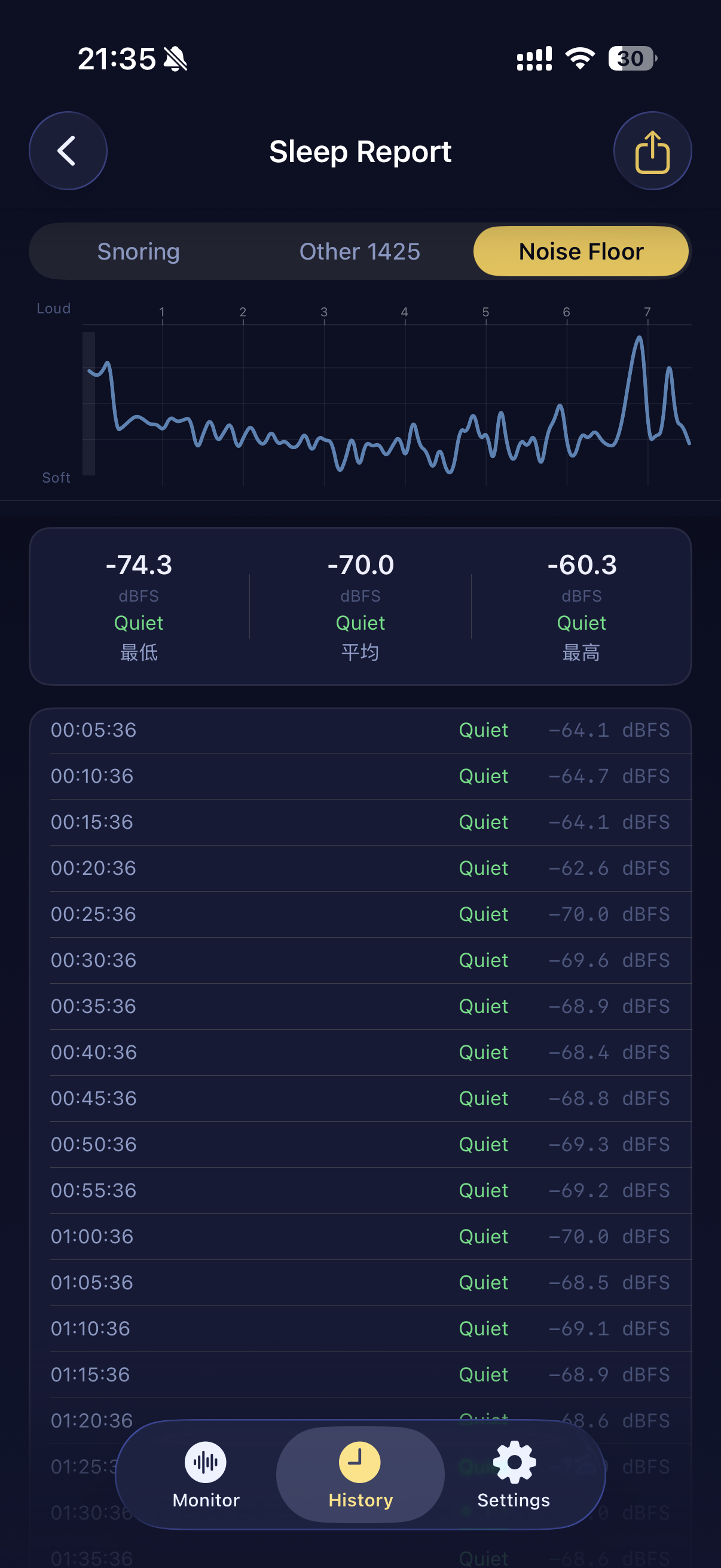Image resolution: width=721 pixels, height=1568 pixels.
Task: Share the sleep report
Action: (652, 150)
